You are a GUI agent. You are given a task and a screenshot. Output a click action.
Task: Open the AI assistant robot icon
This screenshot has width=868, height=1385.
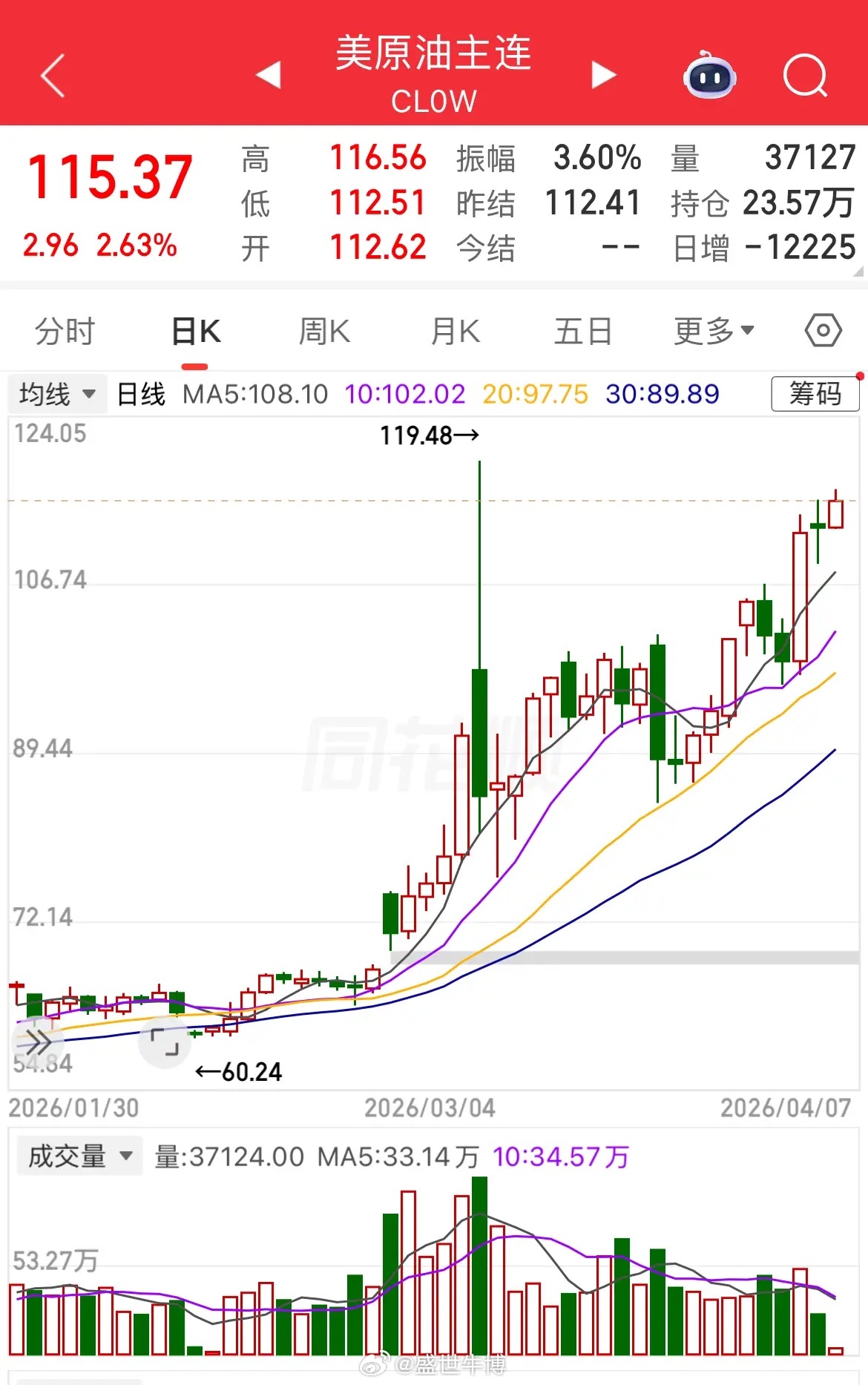pos(709,76)
